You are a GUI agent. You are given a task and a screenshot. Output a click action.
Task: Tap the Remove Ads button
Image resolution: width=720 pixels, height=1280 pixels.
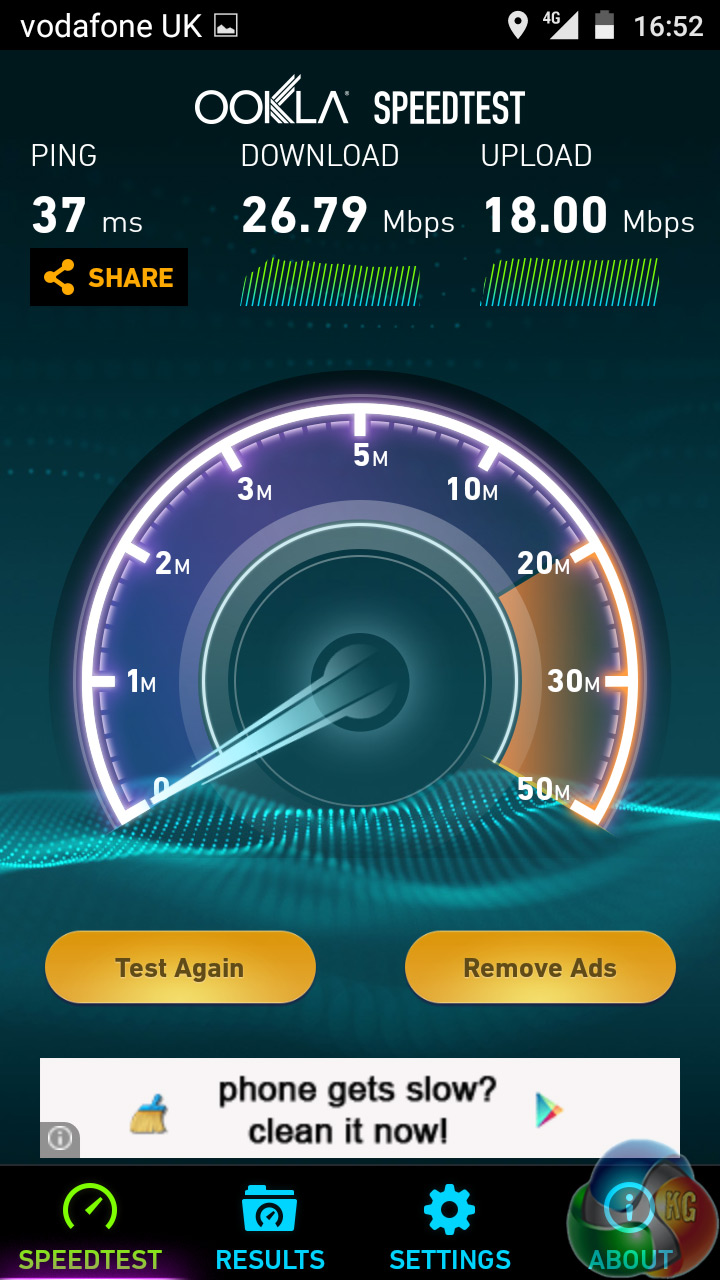[540, 967]
